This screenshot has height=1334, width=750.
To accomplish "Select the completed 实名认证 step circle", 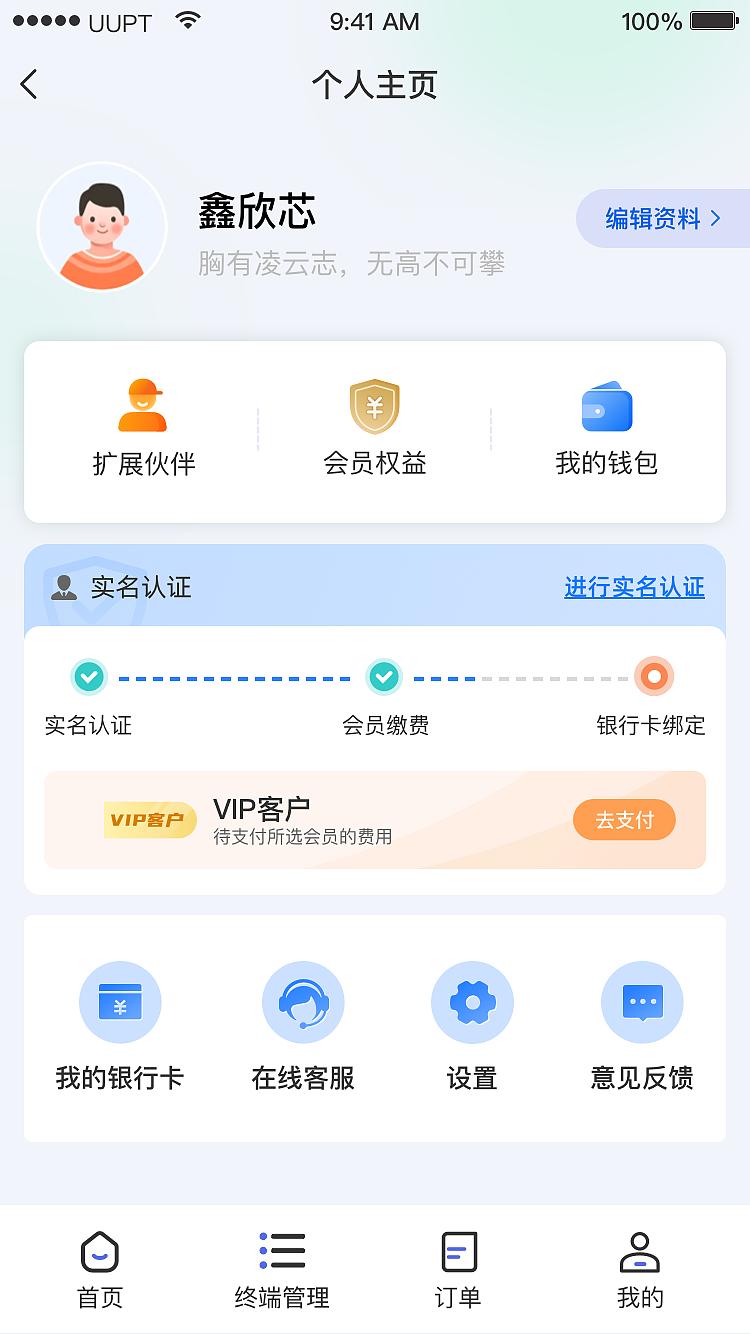I will coord(89,677).
